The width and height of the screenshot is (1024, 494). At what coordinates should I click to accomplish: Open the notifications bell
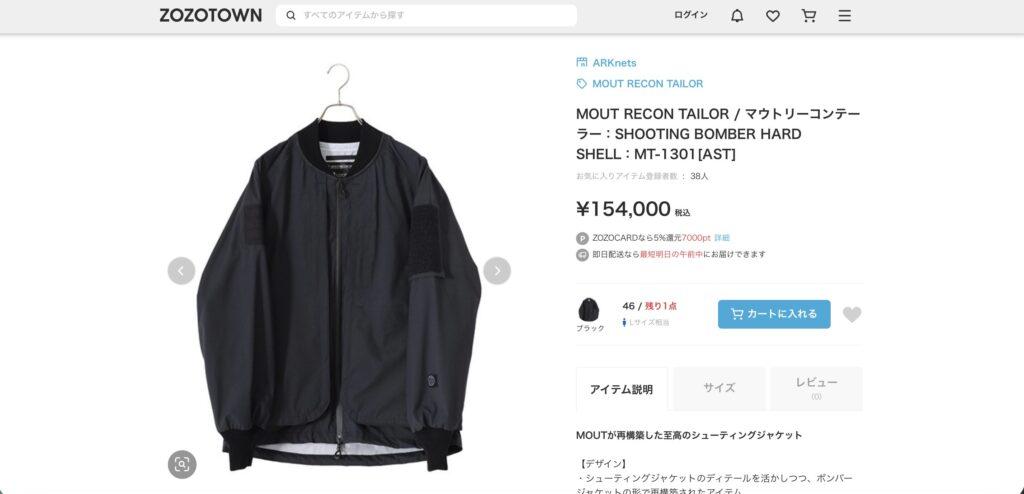click(x=737, y=16)
